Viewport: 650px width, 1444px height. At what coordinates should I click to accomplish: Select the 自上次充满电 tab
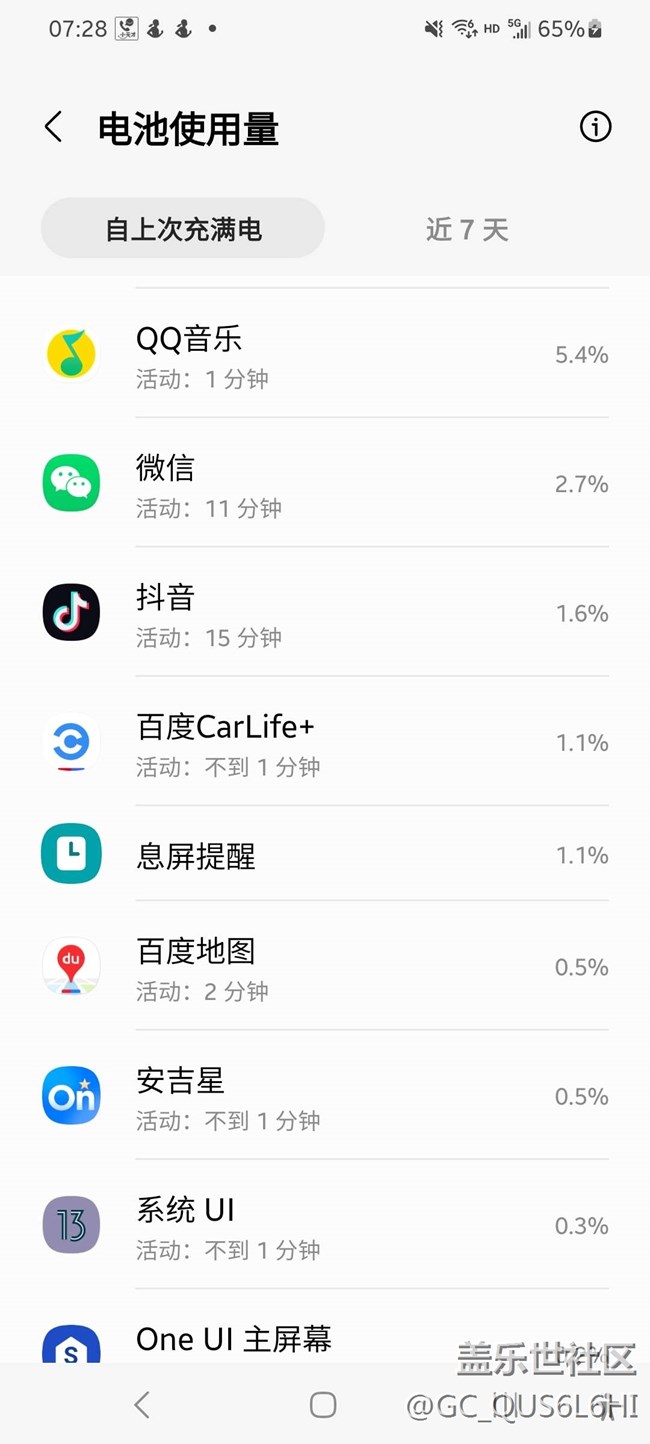[x=183, y=229]
